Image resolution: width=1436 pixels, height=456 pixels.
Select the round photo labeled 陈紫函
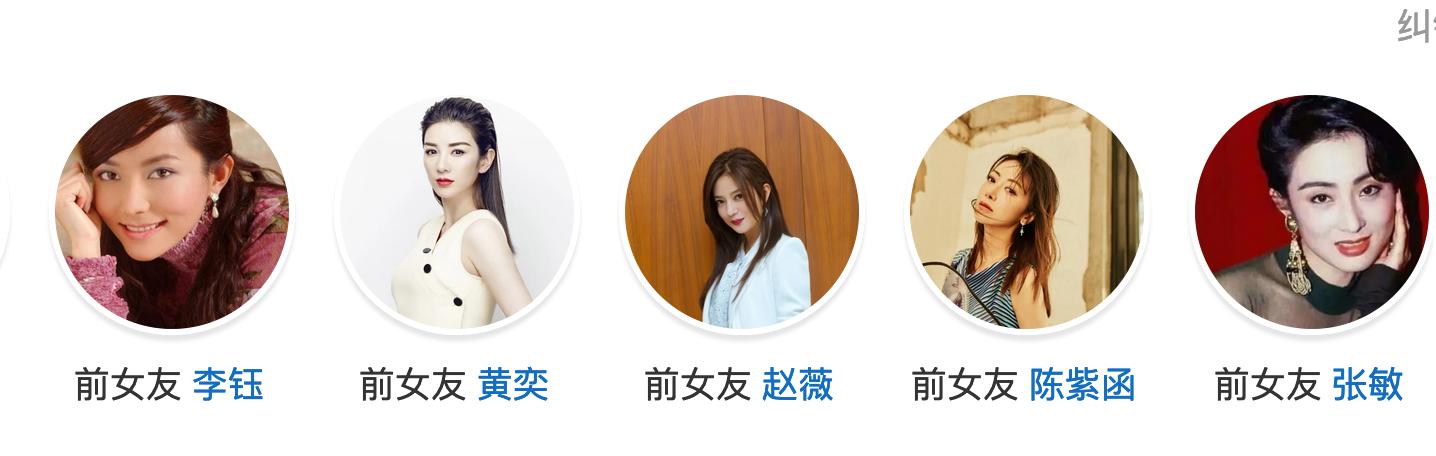coord(1026,212)
